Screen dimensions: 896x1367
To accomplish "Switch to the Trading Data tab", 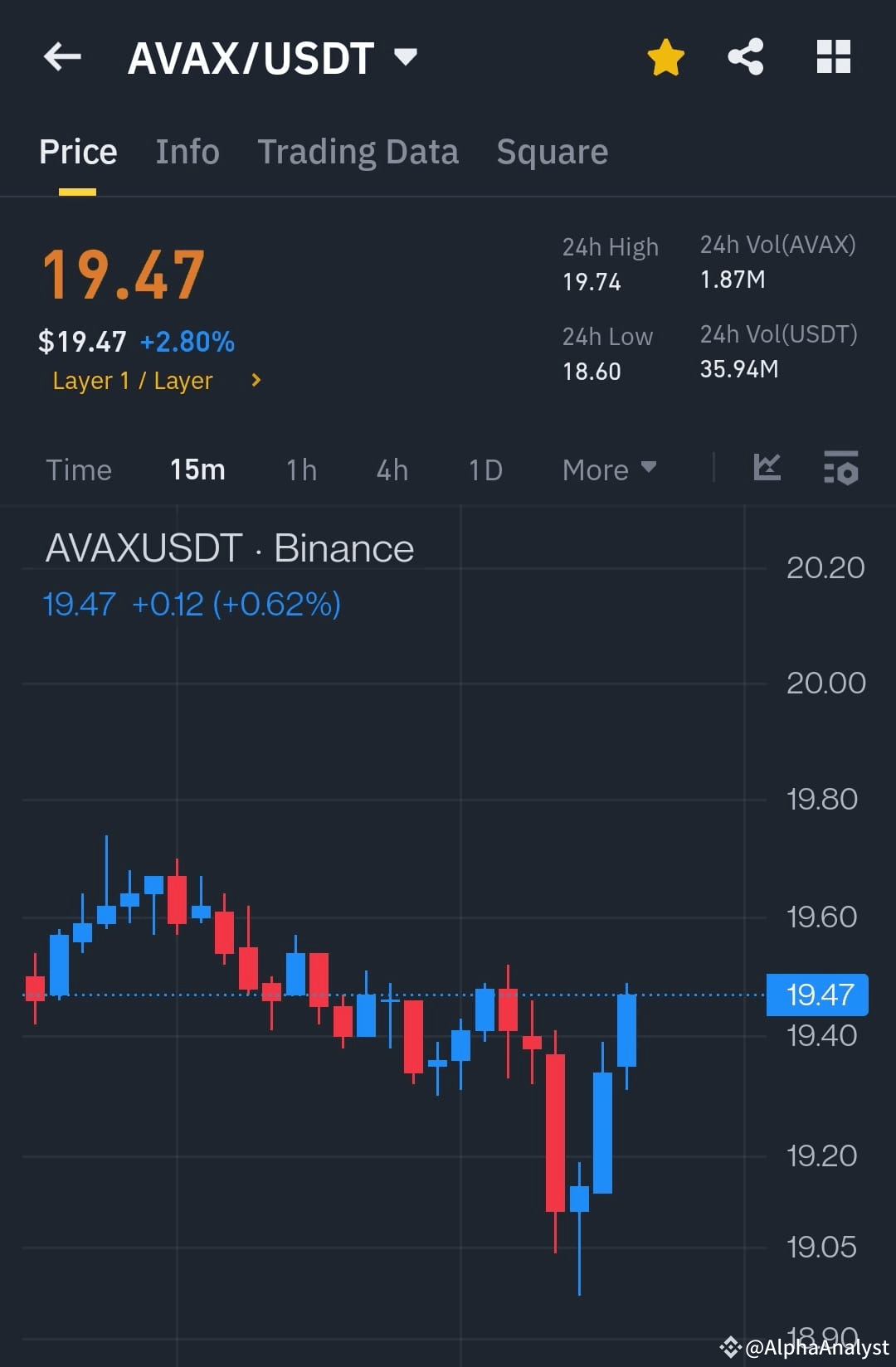I will pos(358,152).
